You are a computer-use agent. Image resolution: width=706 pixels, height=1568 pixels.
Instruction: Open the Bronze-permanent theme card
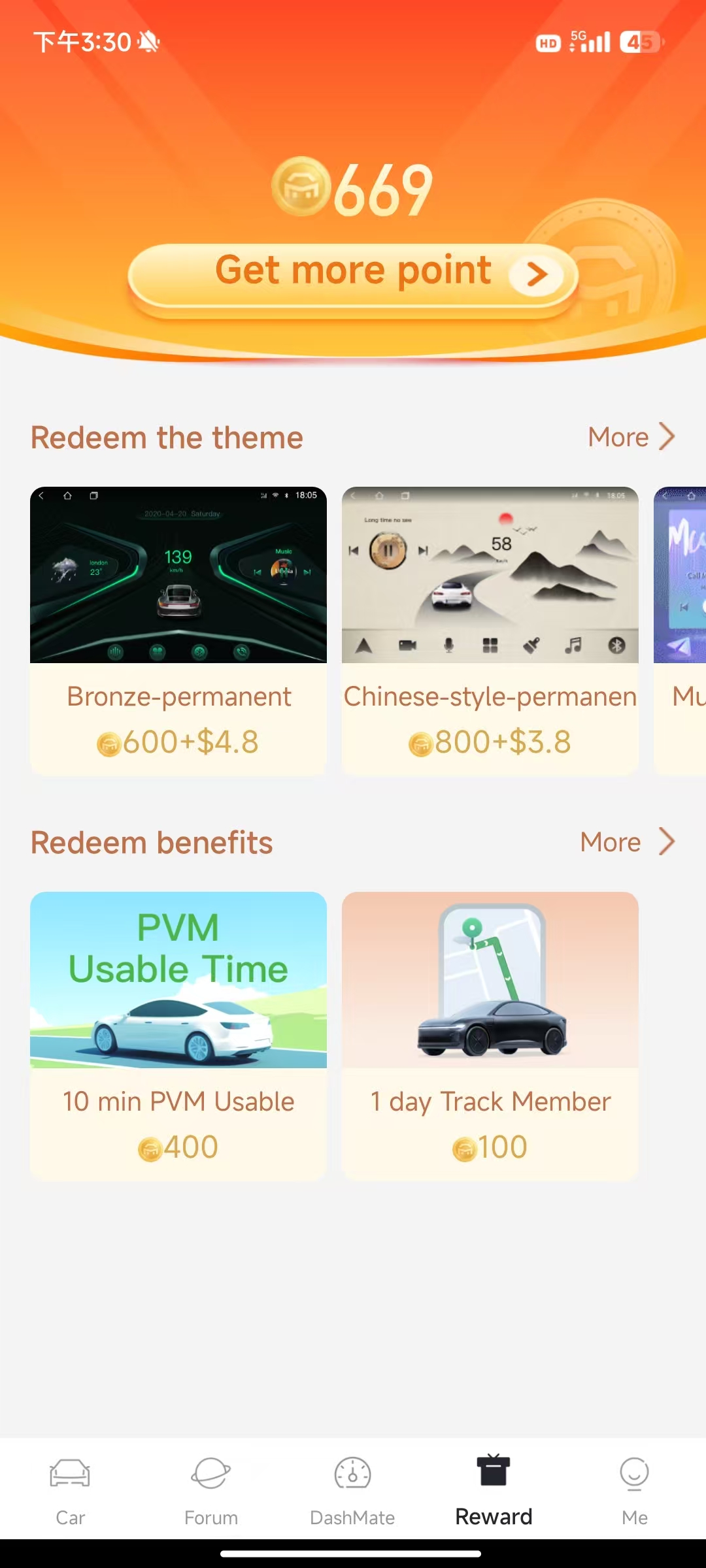point(178,630)
